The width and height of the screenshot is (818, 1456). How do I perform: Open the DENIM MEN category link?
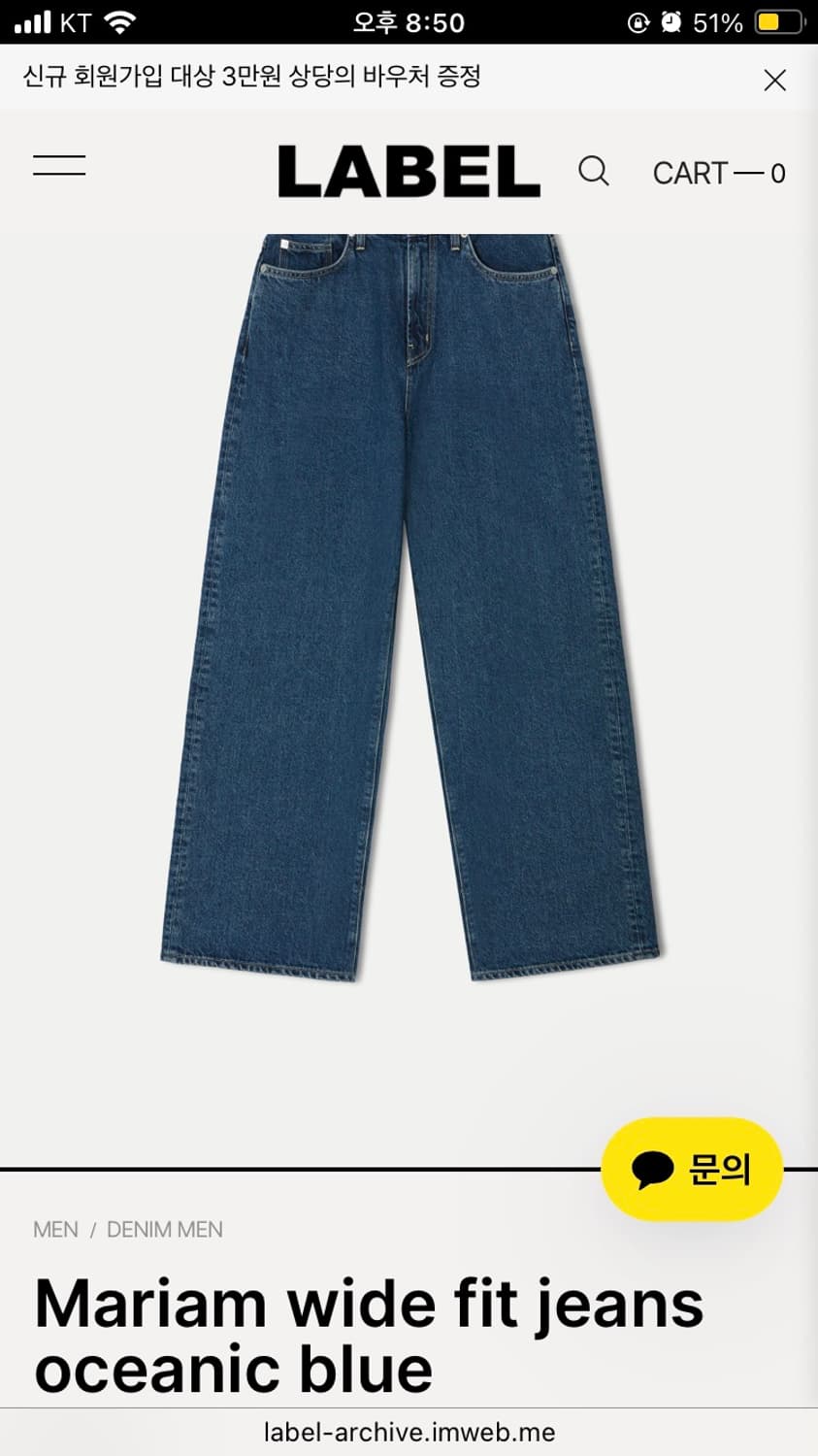pos(165,1229)
